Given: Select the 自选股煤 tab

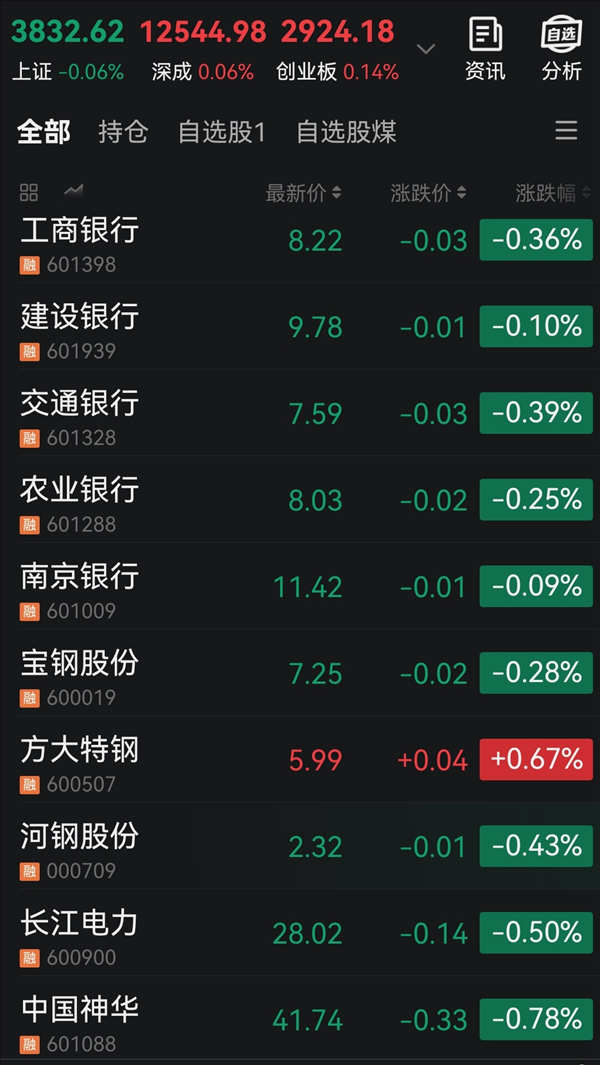Looking at the screenshot, I should [x=346, y=132].
